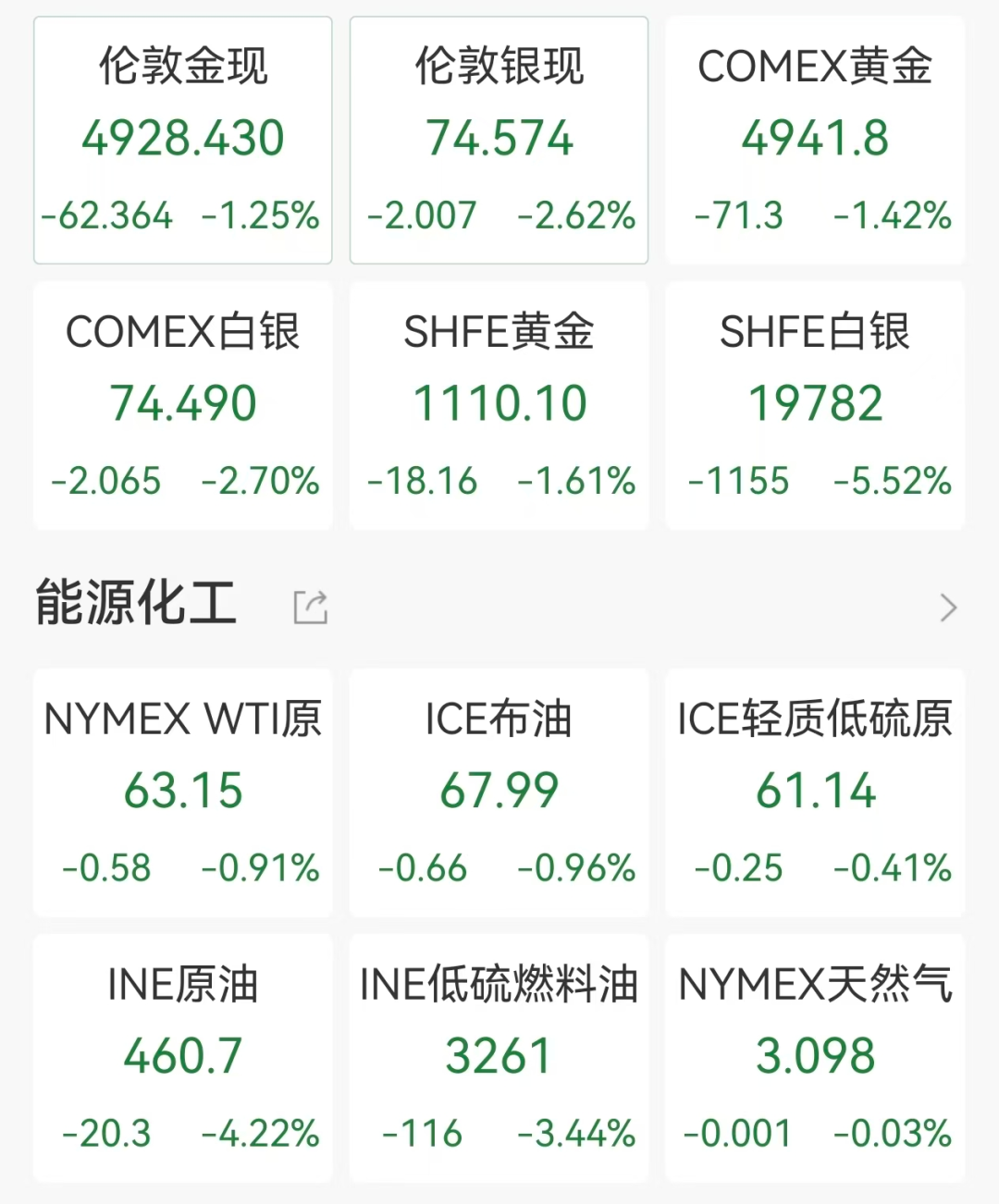Image resolution: width=999 pixels, height=1204 pixels.
Task: Open the NYMEX WTI原油 quote card
Action: point(182,792)
